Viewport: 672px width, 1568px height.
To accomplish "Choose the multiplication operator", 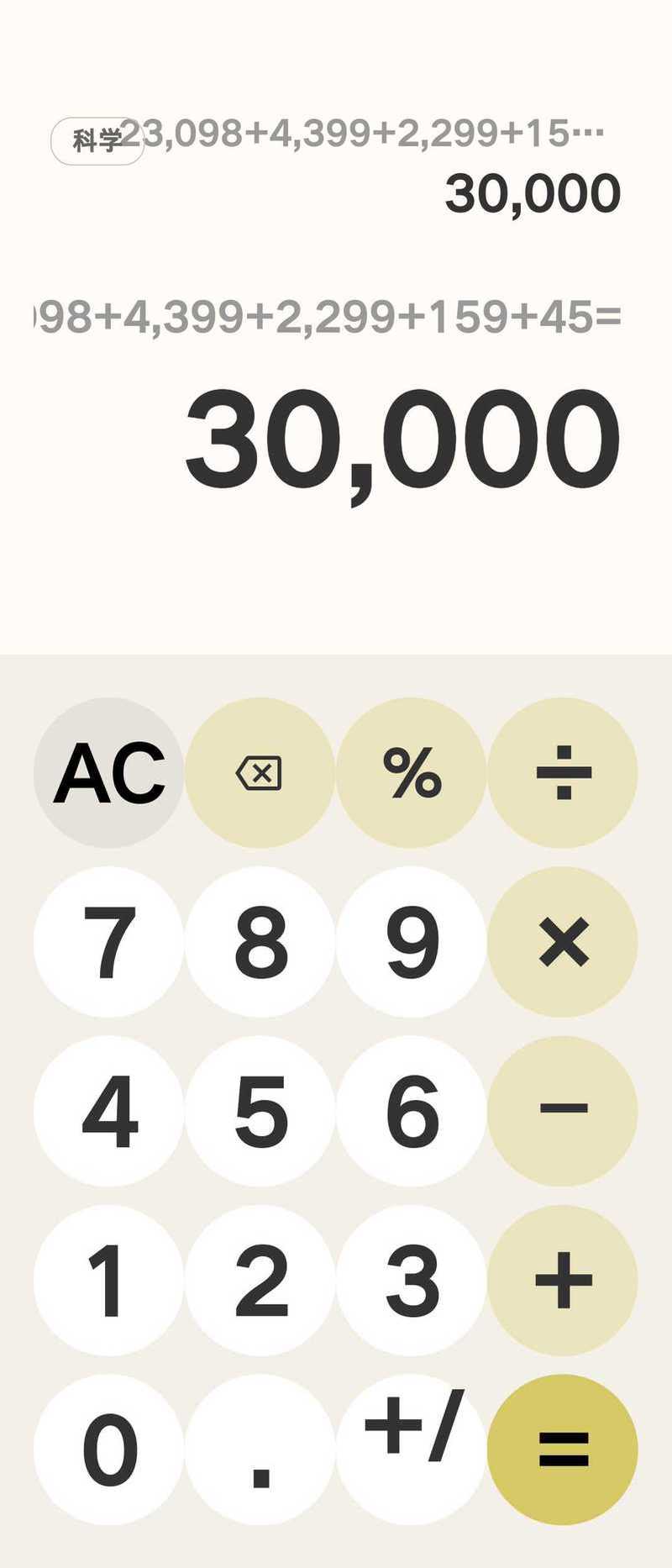I will [562, 941].
